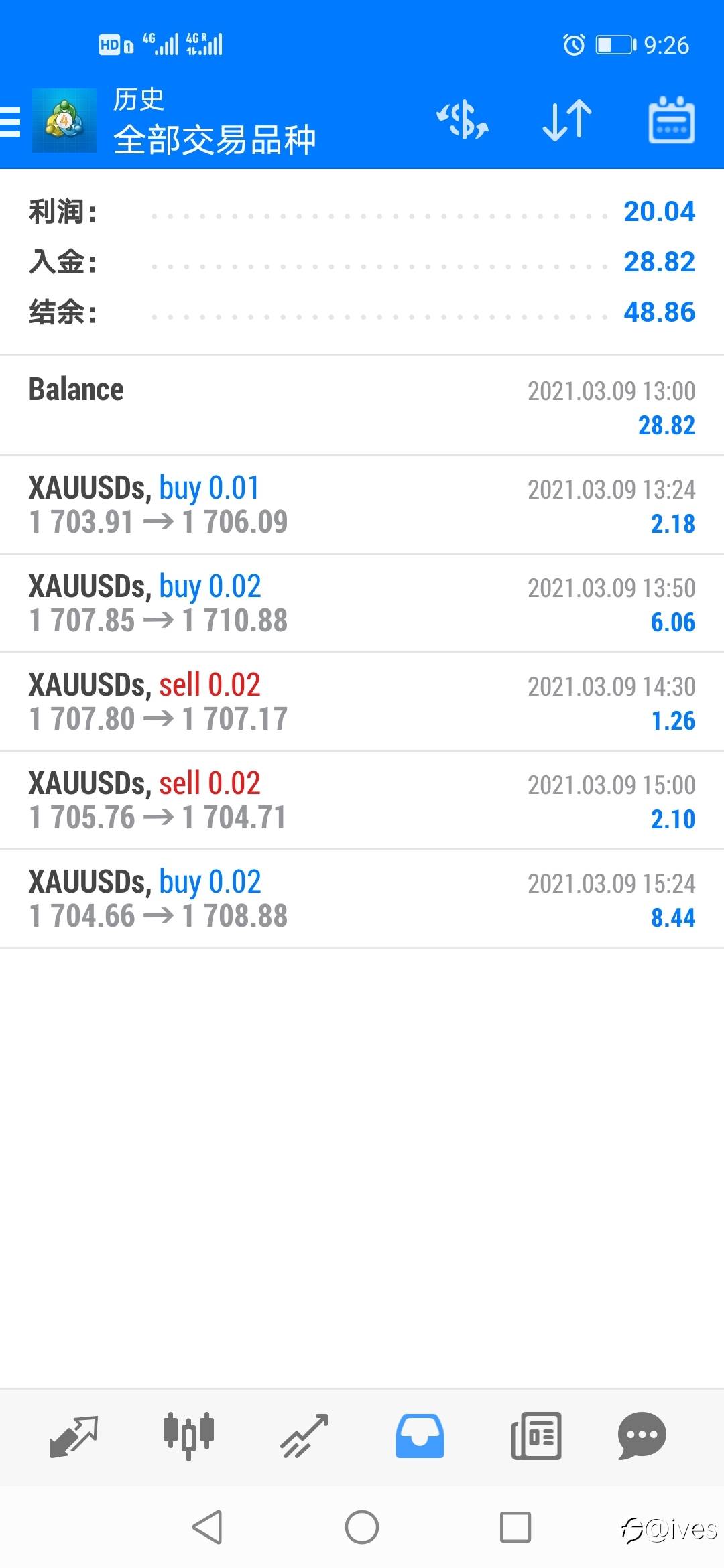Expand the buy 0.01 trade at 13:24
The height and width of the screenshot is (1568, 724).
point(362,505)
